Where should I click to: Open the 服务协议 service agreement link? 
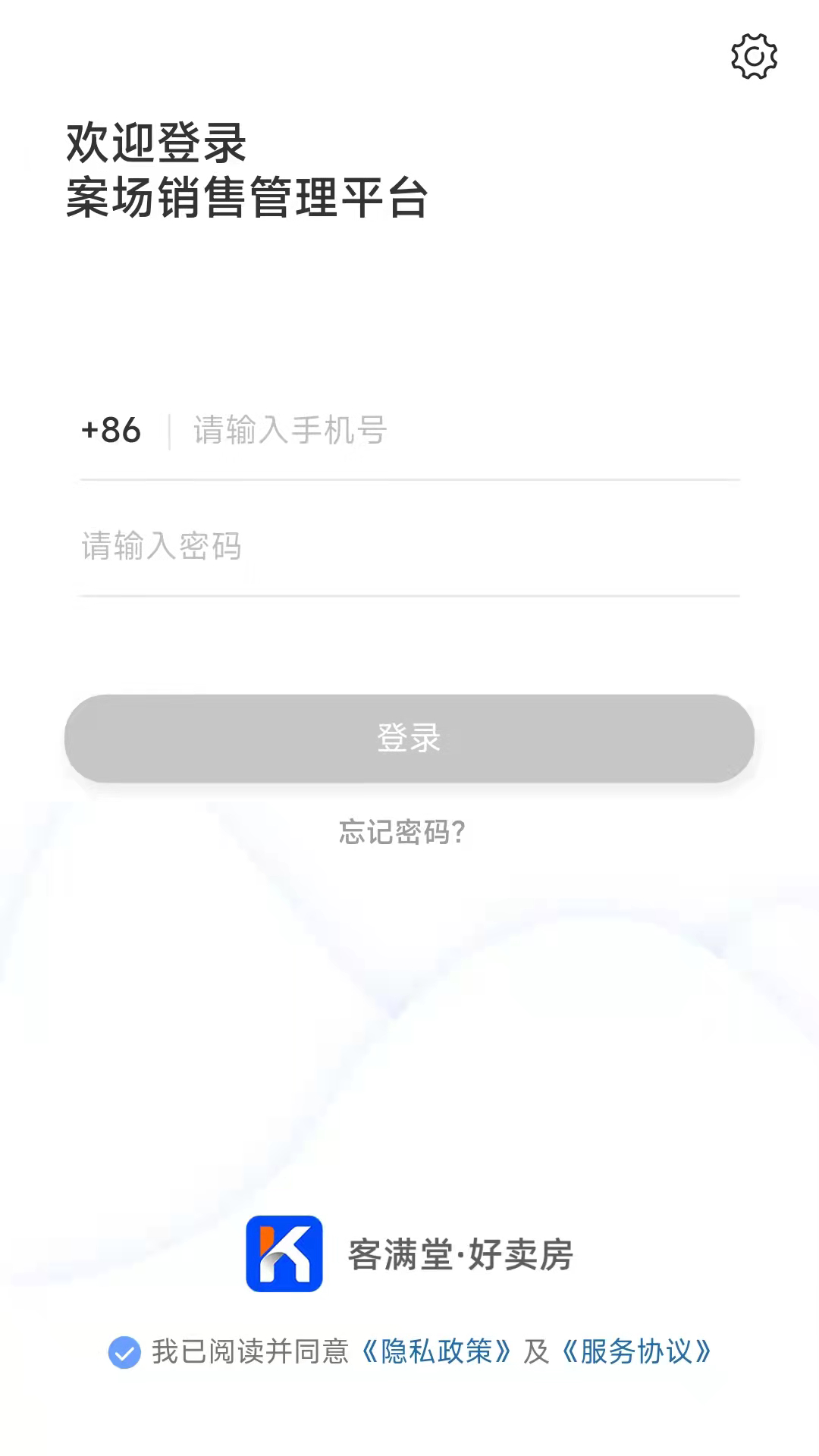pos(635,1351)
